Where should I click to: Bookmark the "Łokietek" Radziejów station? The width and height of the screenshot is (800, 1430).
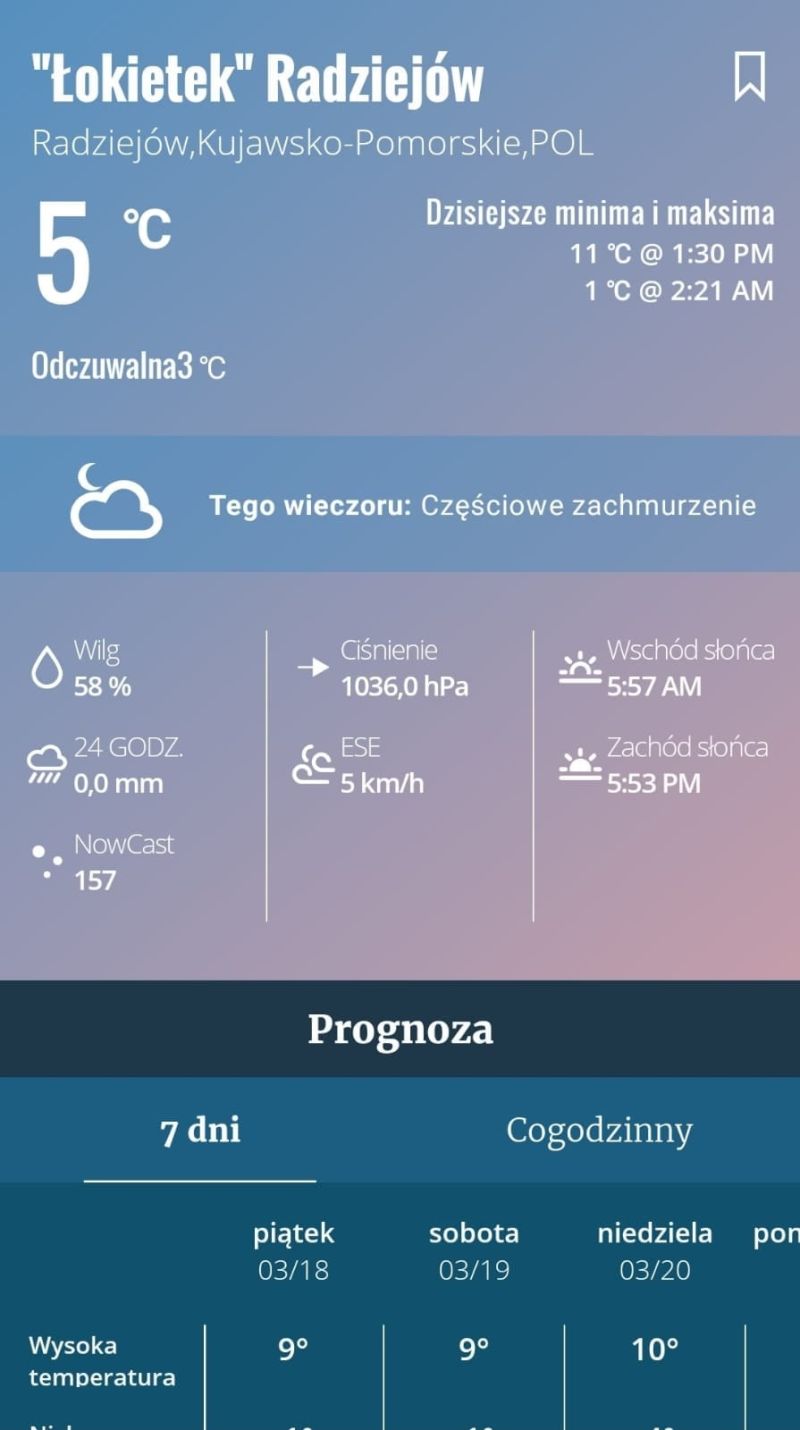(x=750, y=77)
